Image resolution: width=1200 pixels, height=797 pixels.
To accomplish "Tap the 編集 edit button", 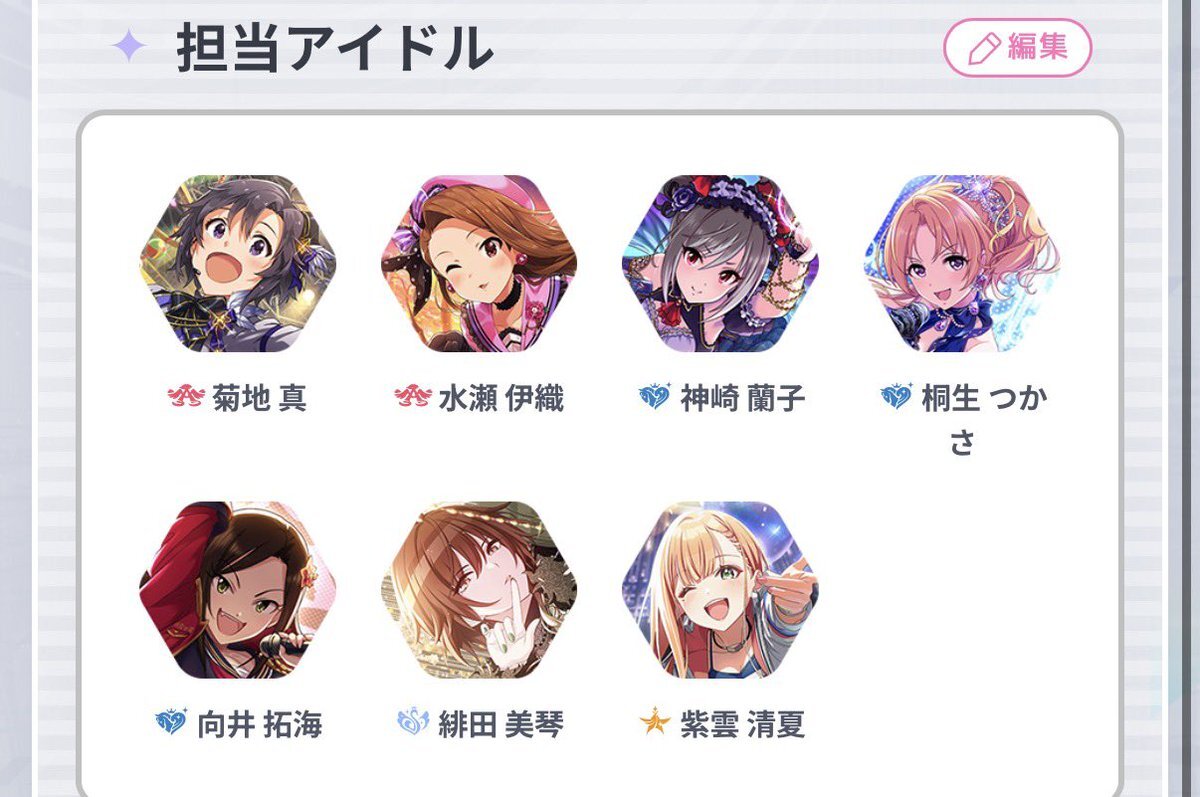I will pos(1017,48).
